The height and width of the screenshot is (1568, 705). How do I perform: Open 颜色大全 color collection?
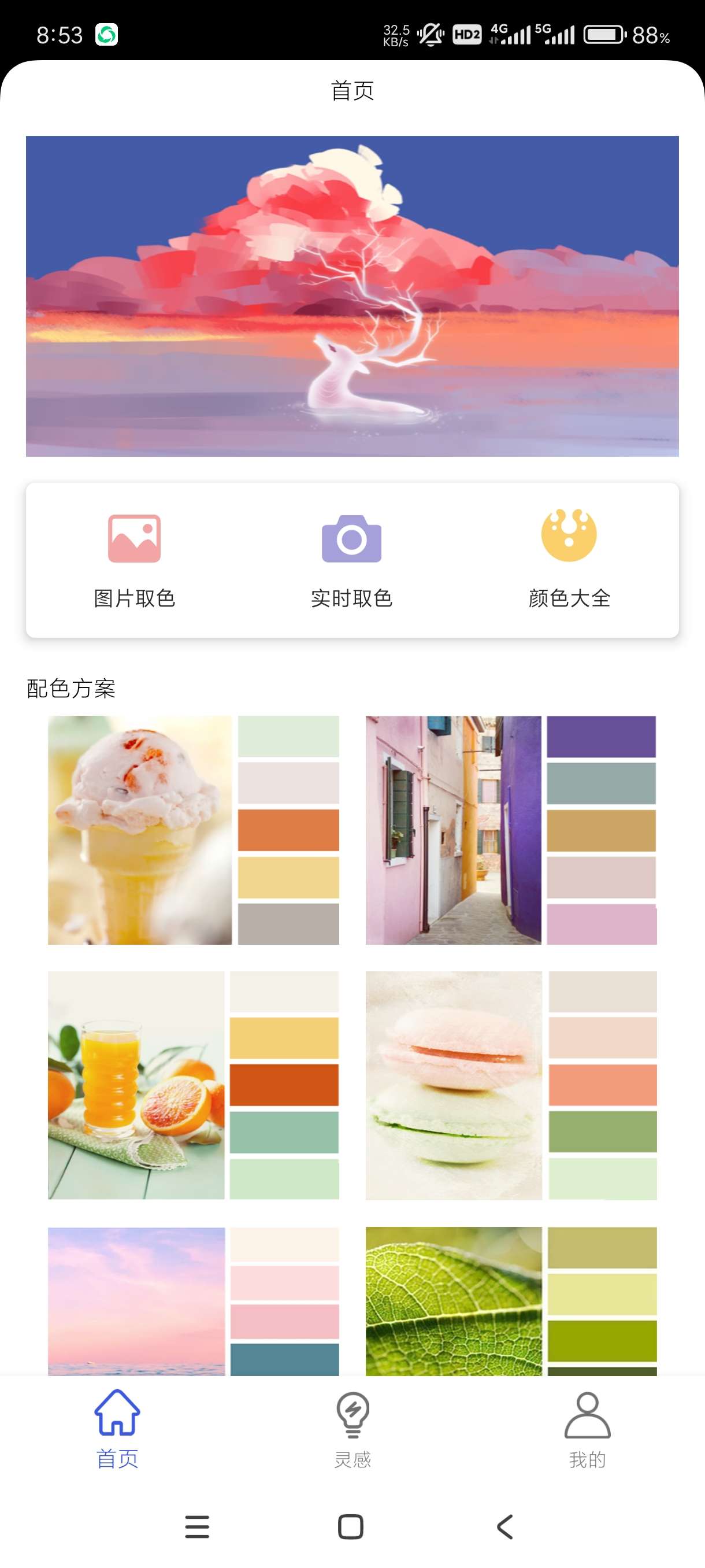pyautogui.click(x=569, y=560)
